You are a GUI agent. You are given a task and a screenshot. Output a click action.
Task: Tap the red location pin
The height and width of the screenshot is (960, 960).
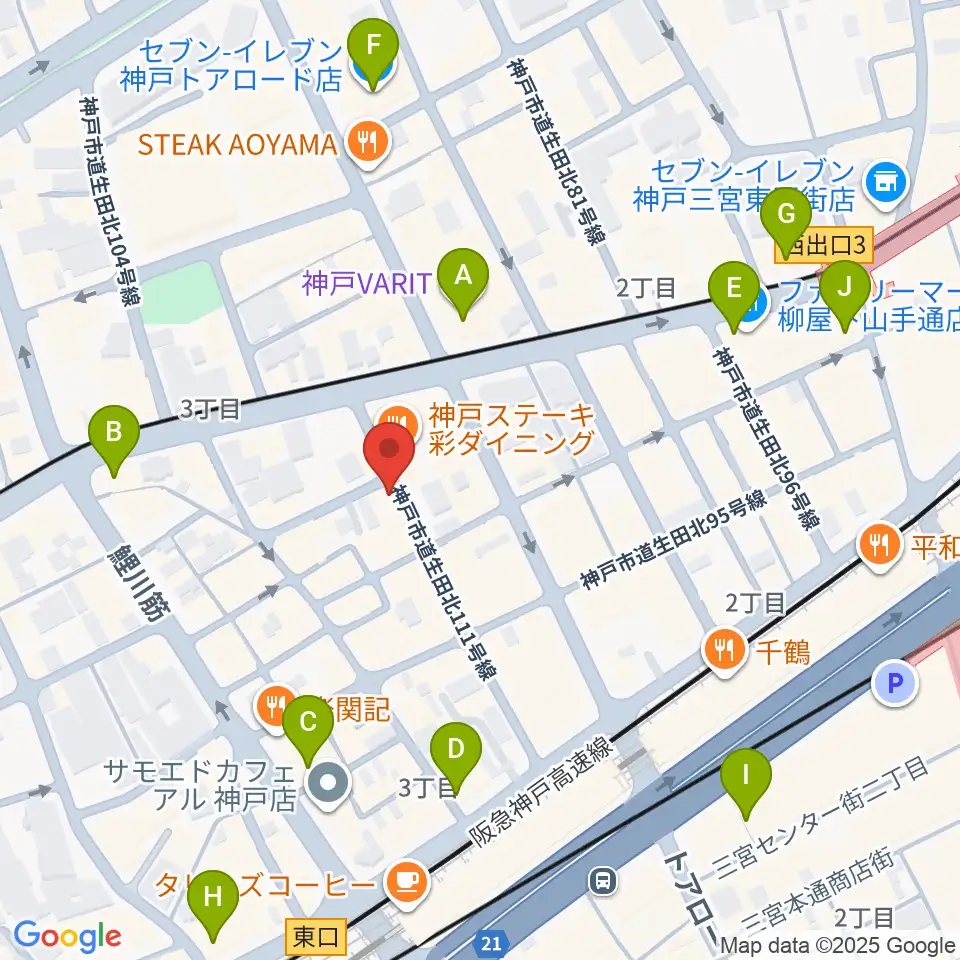pos(389,458)
